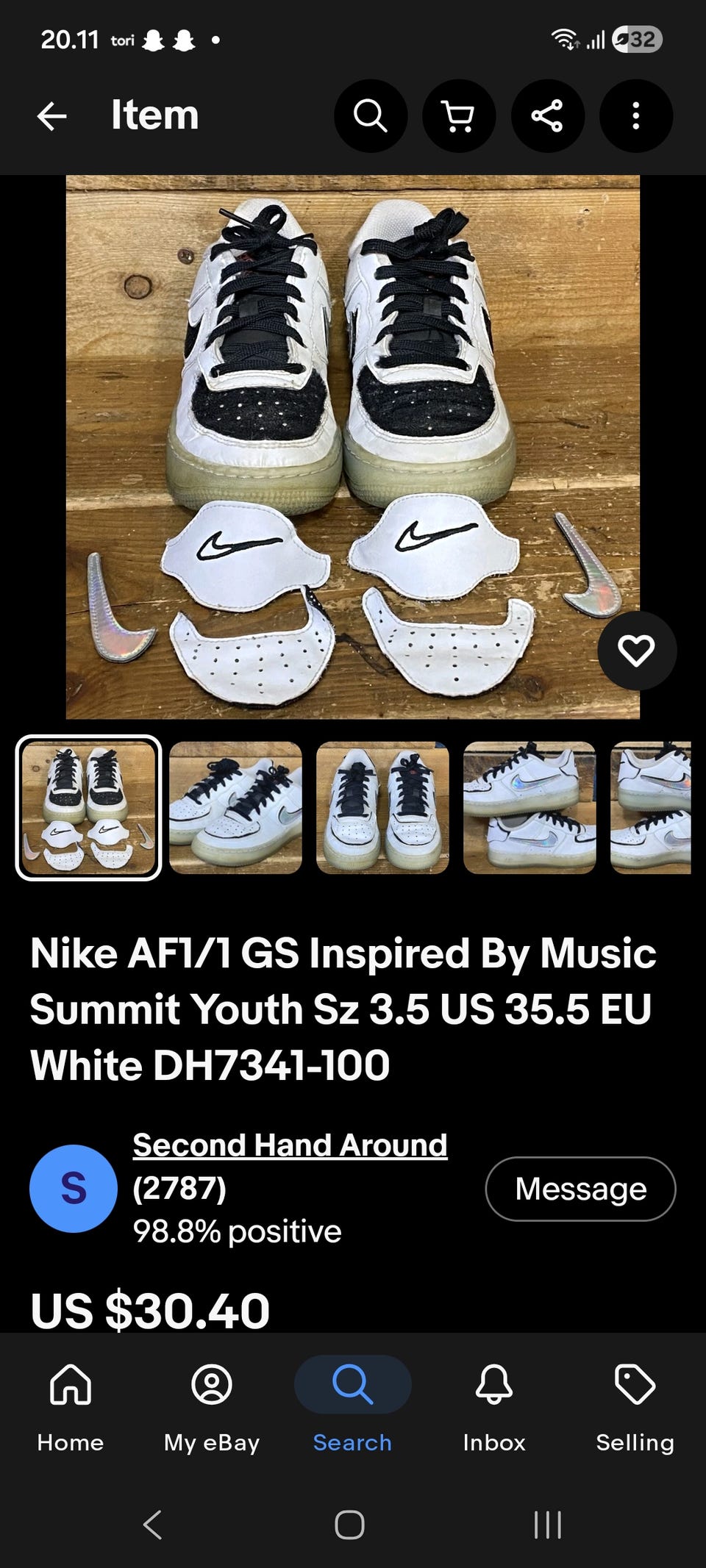Open the three-dot overflow menu
This screenshot has height=1568, width=706.
(x=636, y=116)
